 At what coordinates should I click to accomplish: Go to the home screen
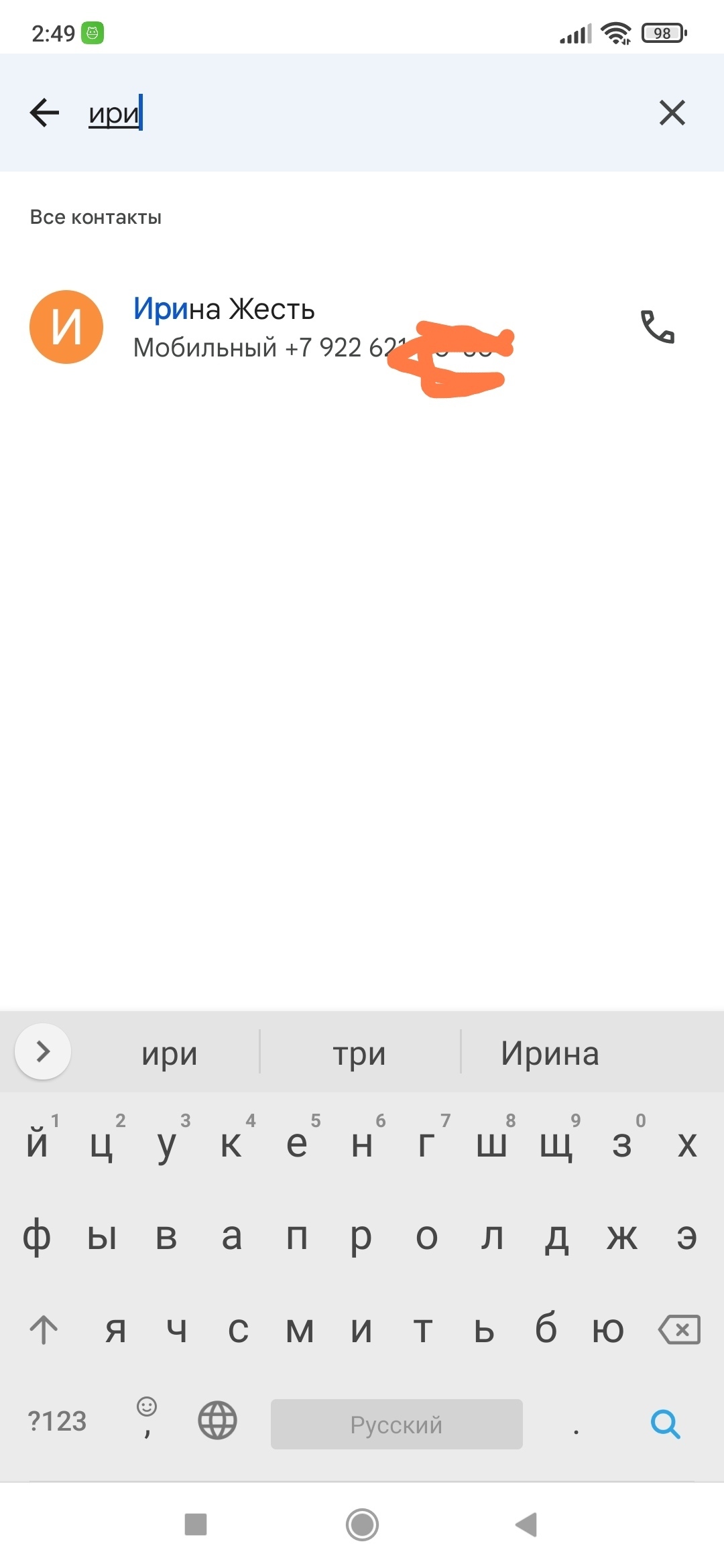coord(362,1524)
